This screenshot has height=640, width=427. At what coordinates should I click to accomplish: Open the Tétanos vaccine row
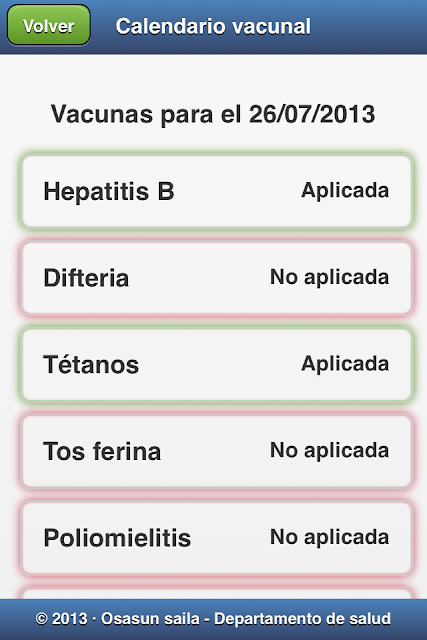(217, 364)
